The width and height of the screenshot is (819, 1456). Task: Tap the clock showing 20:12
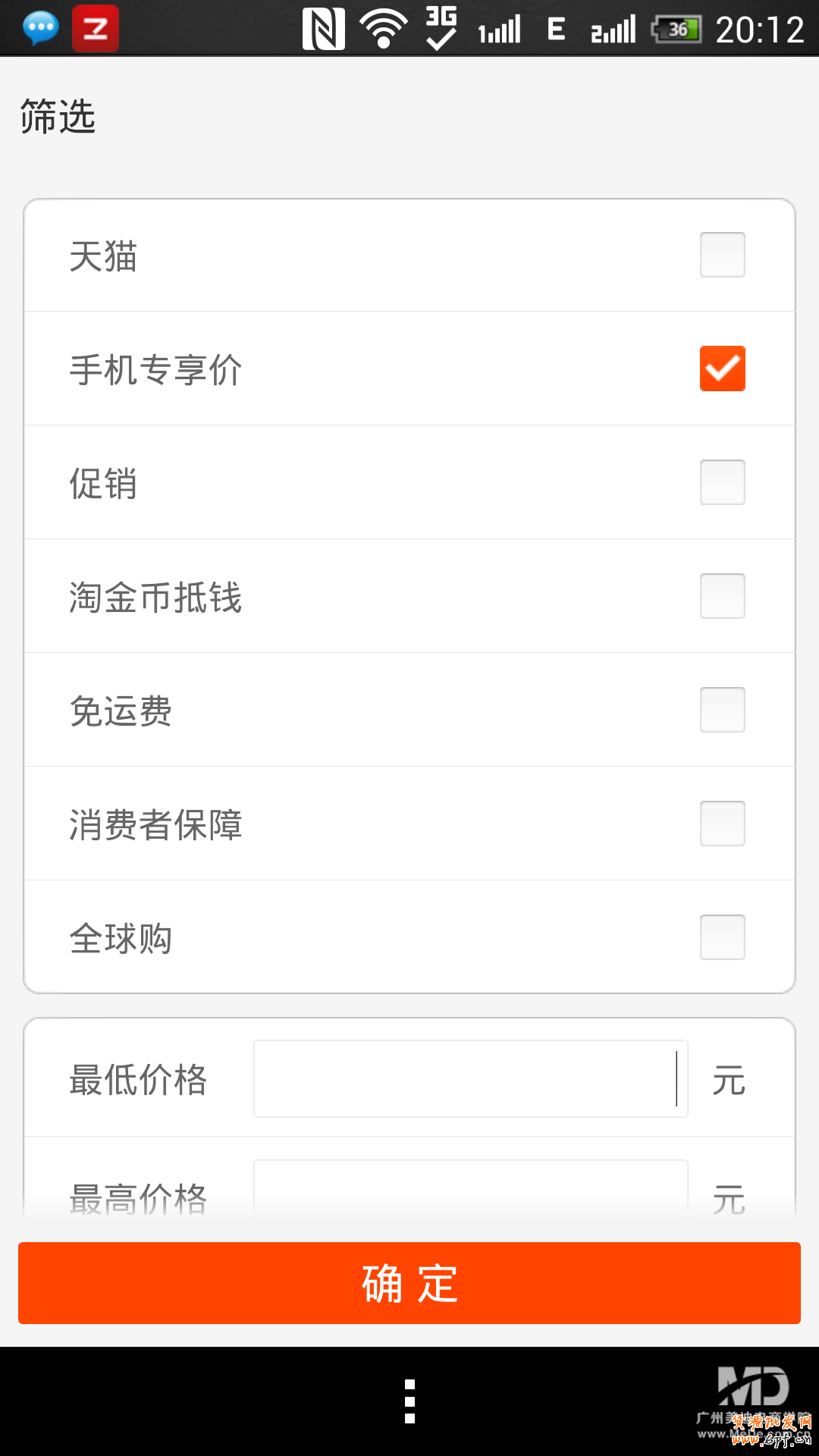(761, 29)
